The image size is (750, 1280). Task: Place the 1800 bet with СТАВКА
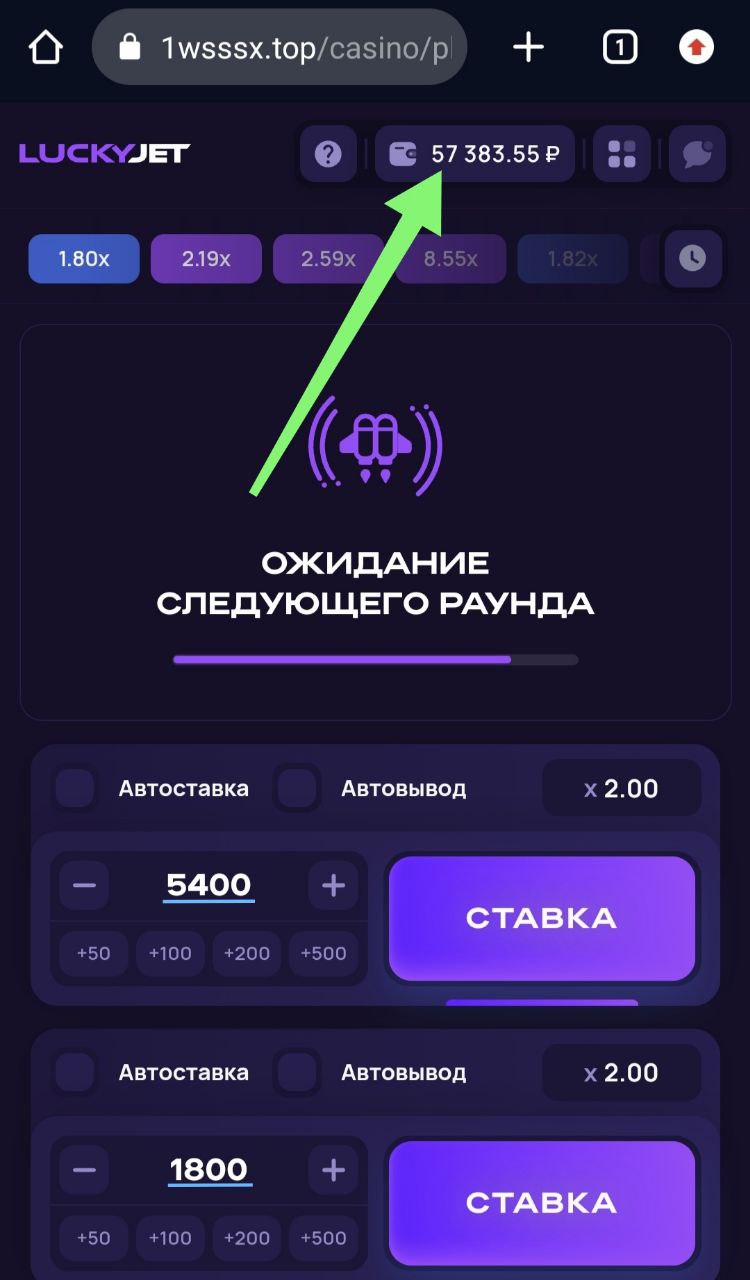click(541, 1202)
